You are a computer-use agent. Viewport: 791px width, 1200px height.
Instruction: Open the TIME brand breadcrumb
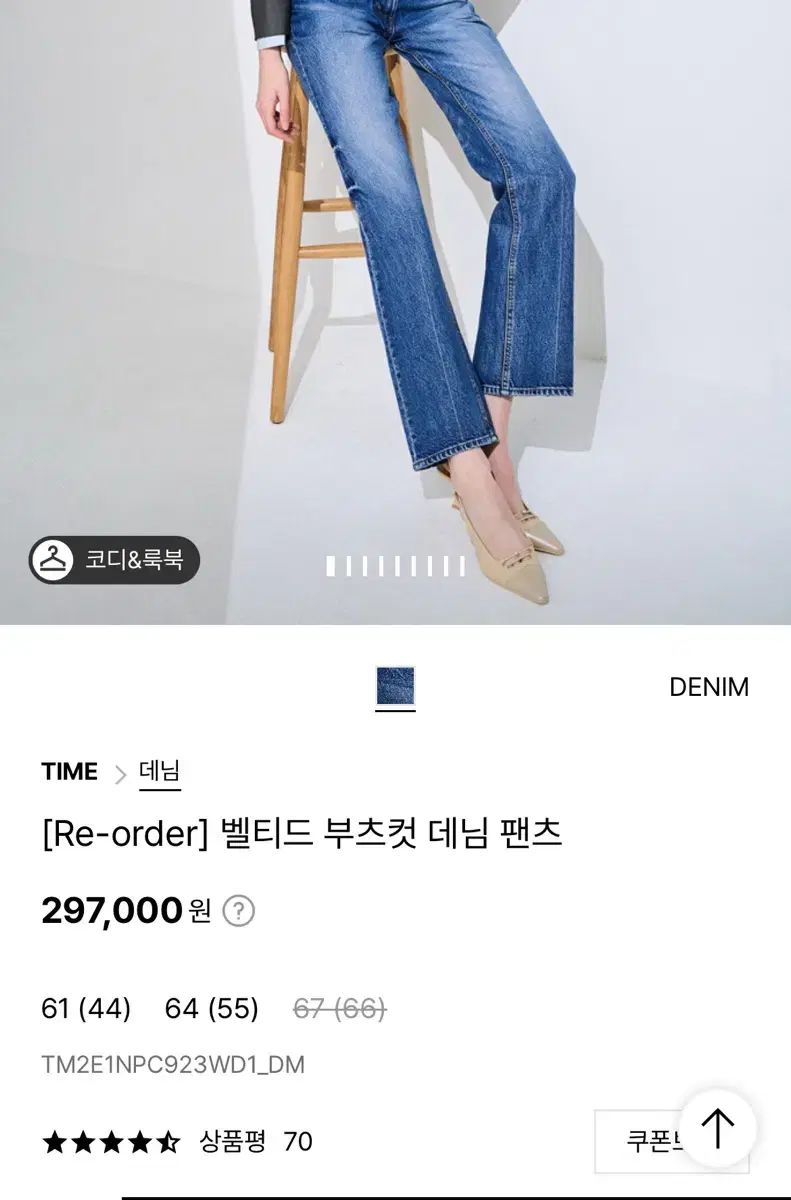[x=69, y=772]
